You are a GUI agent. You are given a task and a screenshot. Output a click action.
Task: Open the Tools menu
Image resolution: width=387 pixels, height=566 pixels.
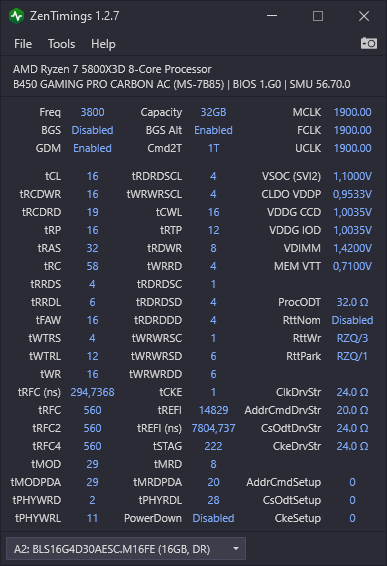[x=62, y=44]
